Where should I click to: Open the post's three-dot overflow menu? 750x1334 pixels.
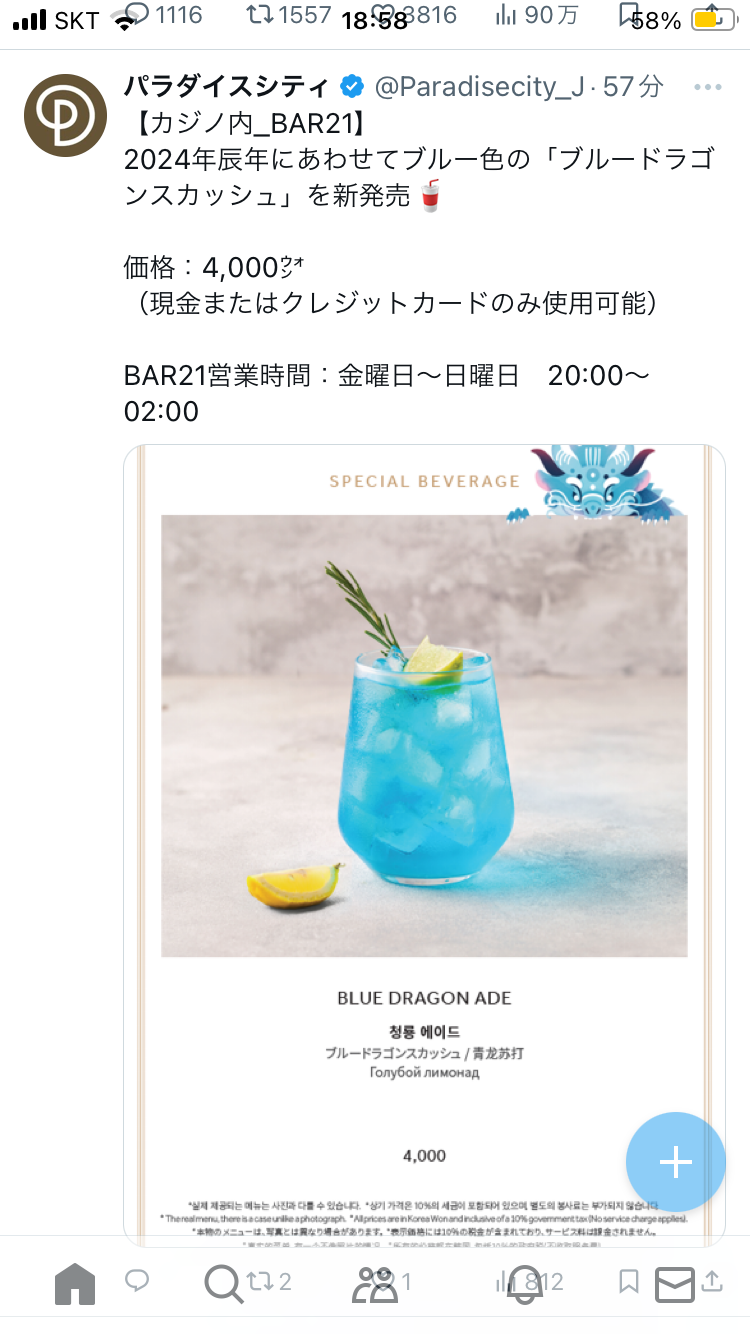707,87
